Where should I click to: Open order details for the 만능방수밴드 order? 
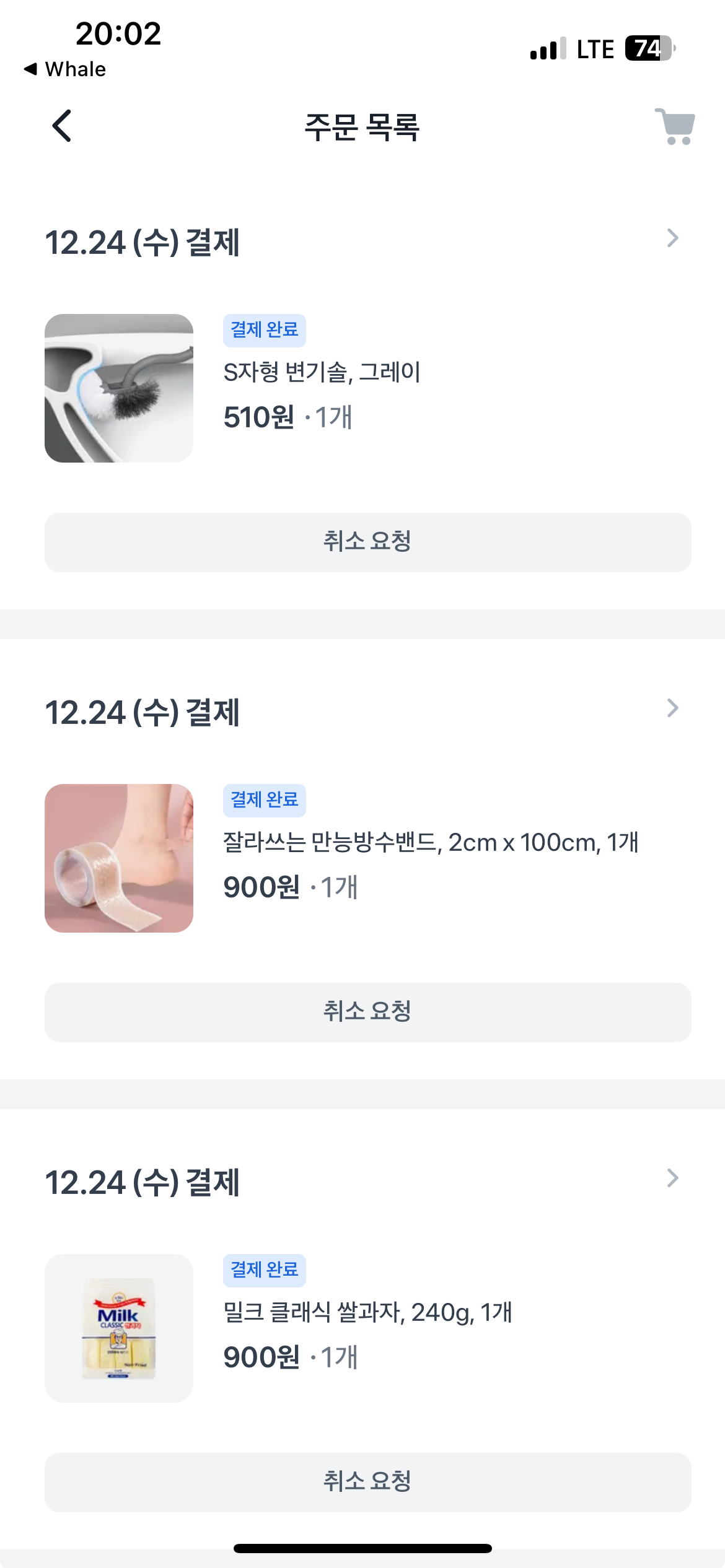(672, 708)
